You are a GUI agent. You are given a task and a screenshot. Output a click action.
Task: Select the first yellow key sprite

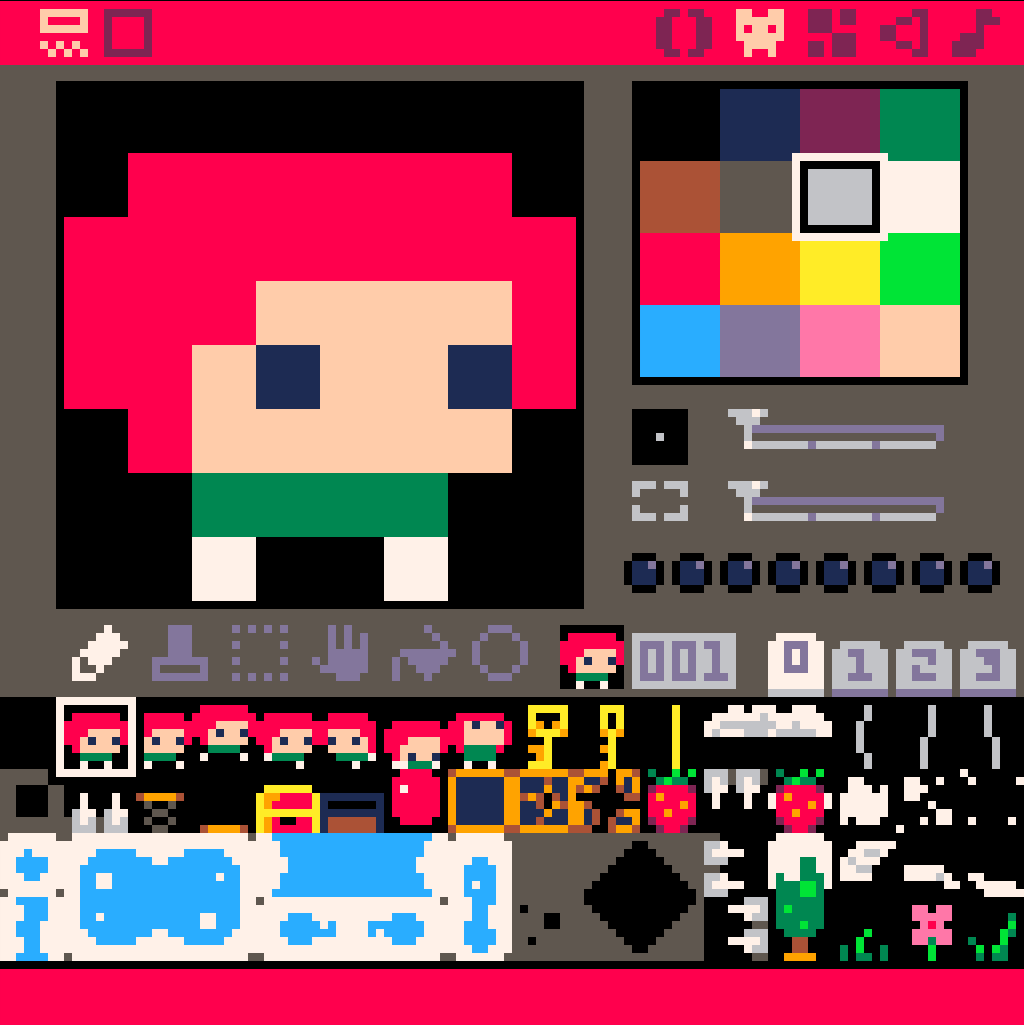546,737
